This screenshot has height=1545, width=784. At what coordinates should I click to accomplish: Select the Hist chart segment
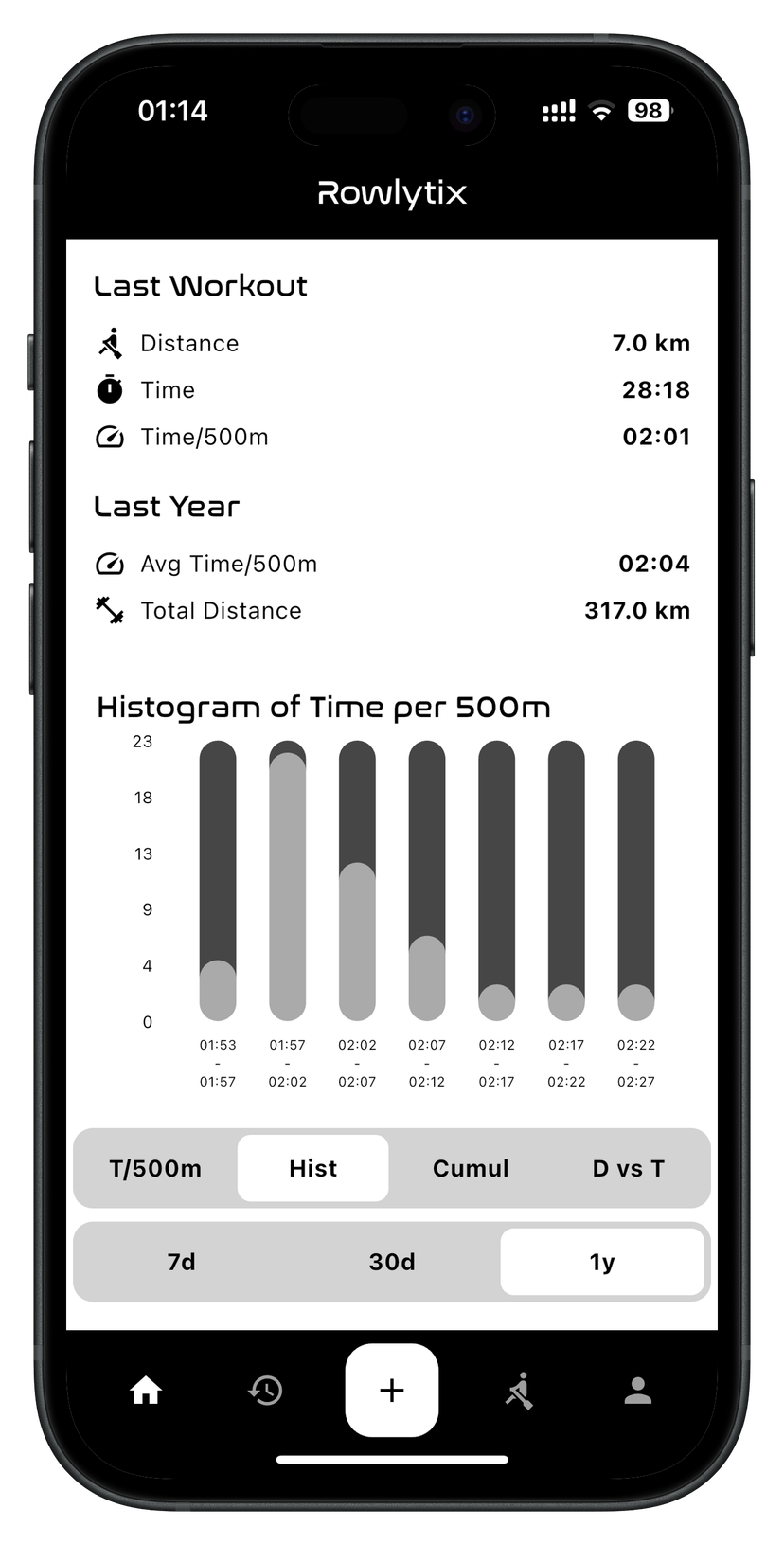point(313,1168)
